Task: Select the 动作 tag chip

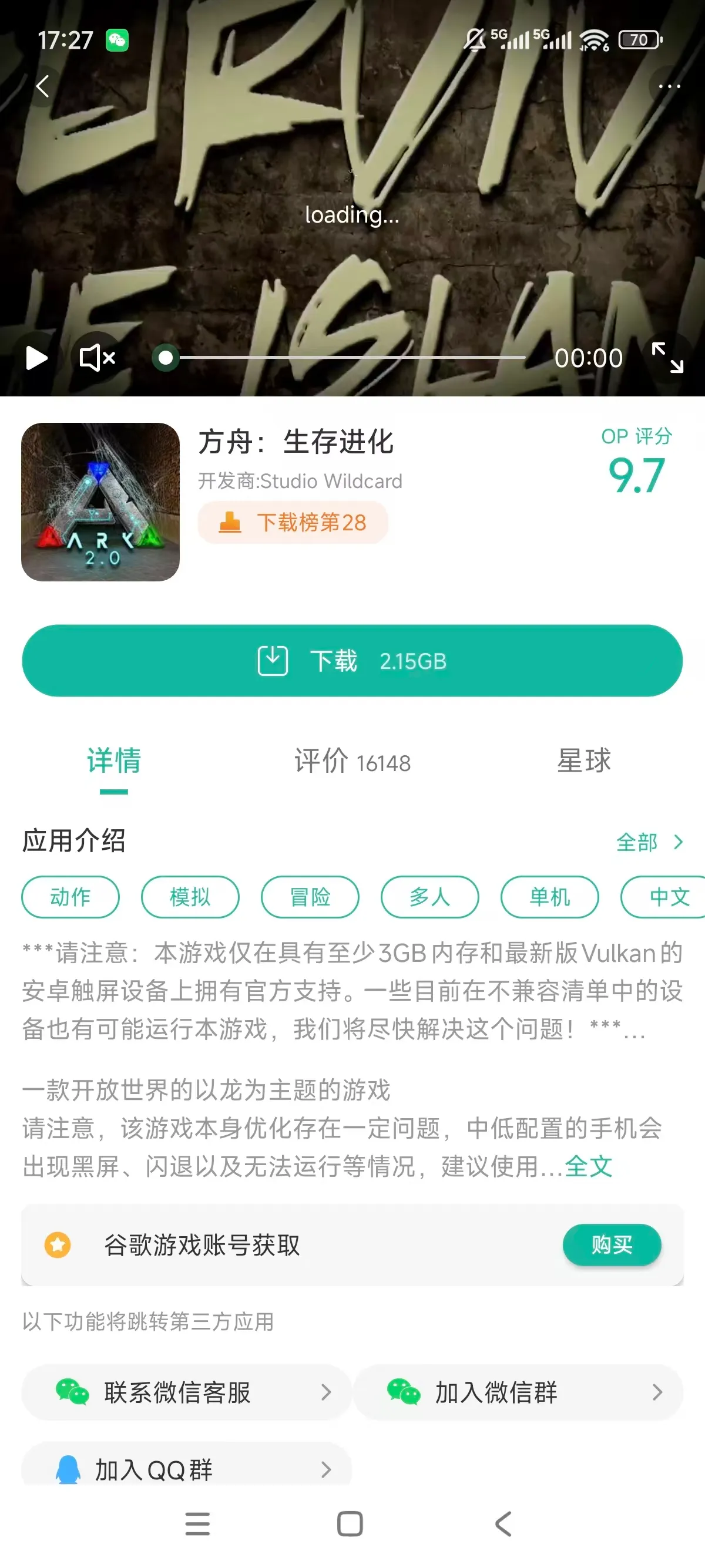Action: click(x=70, y=897)
